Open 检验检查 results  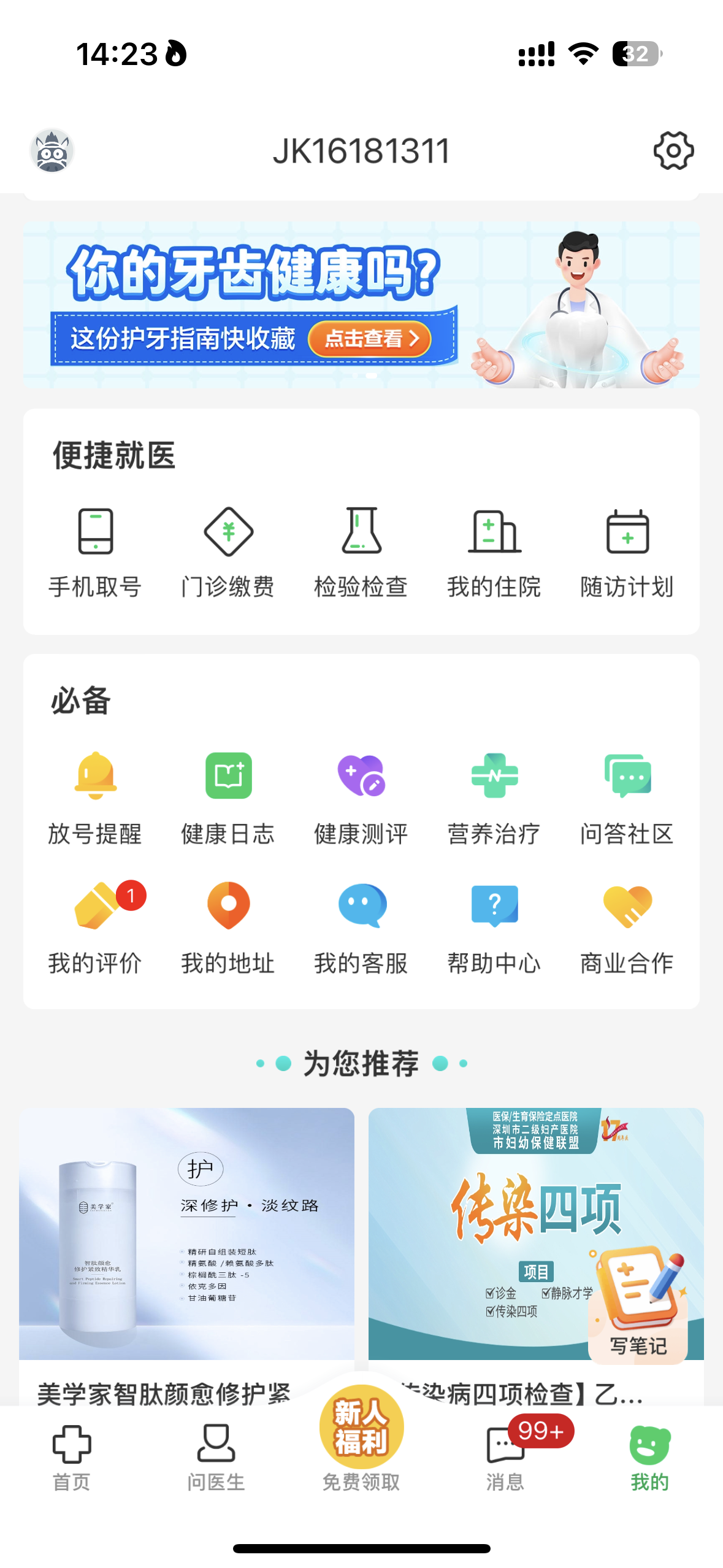click(361, 551)
